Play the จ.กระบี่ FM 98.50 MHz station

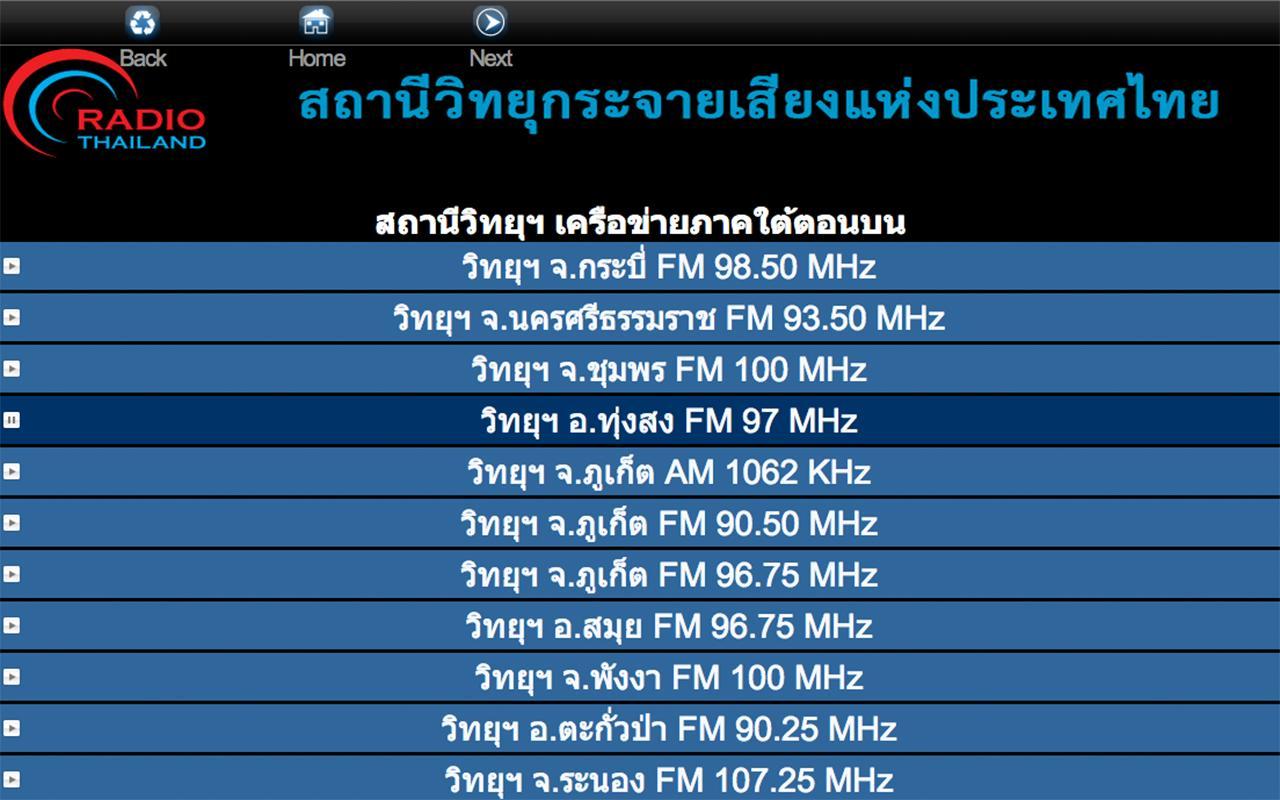(11, 267)
